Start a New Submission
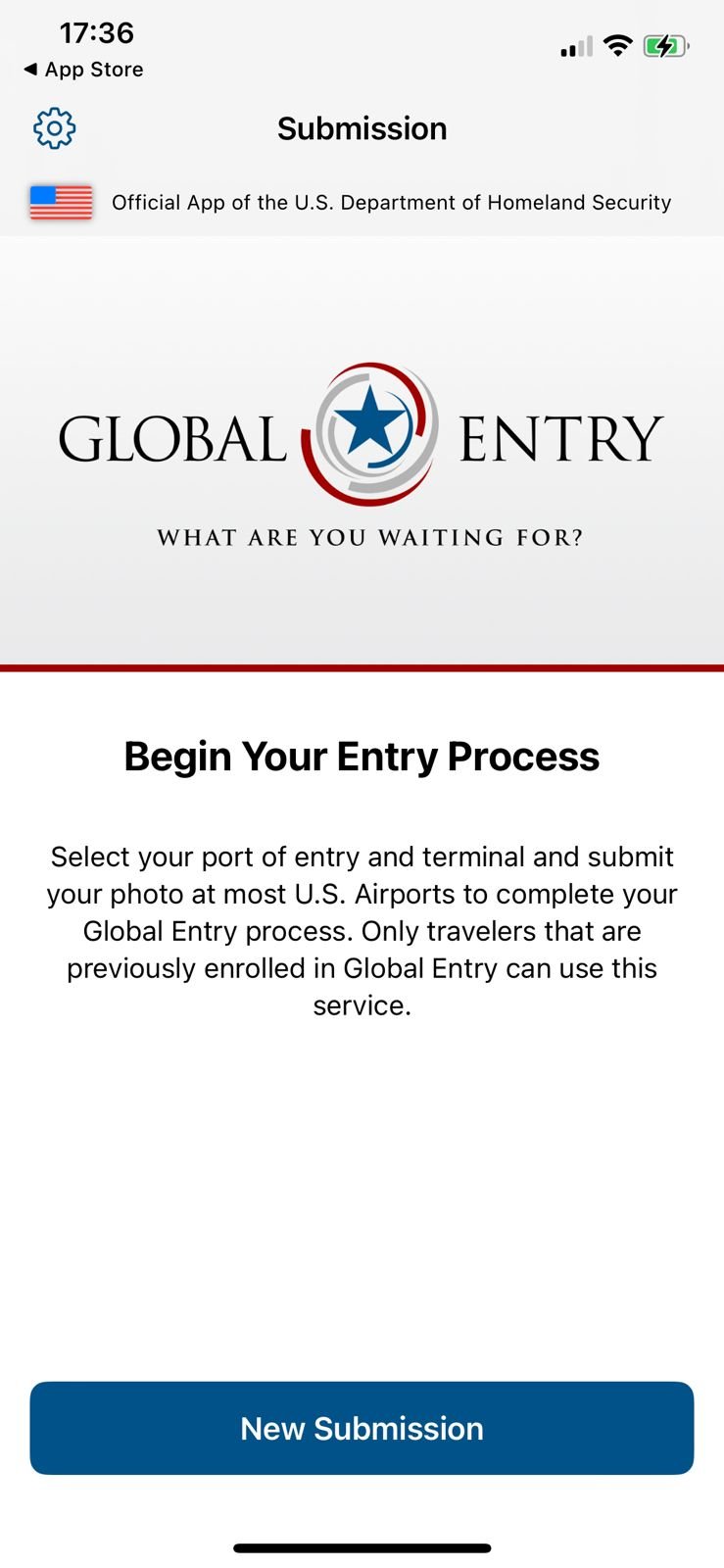Screen dimensions: 724x1568 click(x=362, y=1428)
